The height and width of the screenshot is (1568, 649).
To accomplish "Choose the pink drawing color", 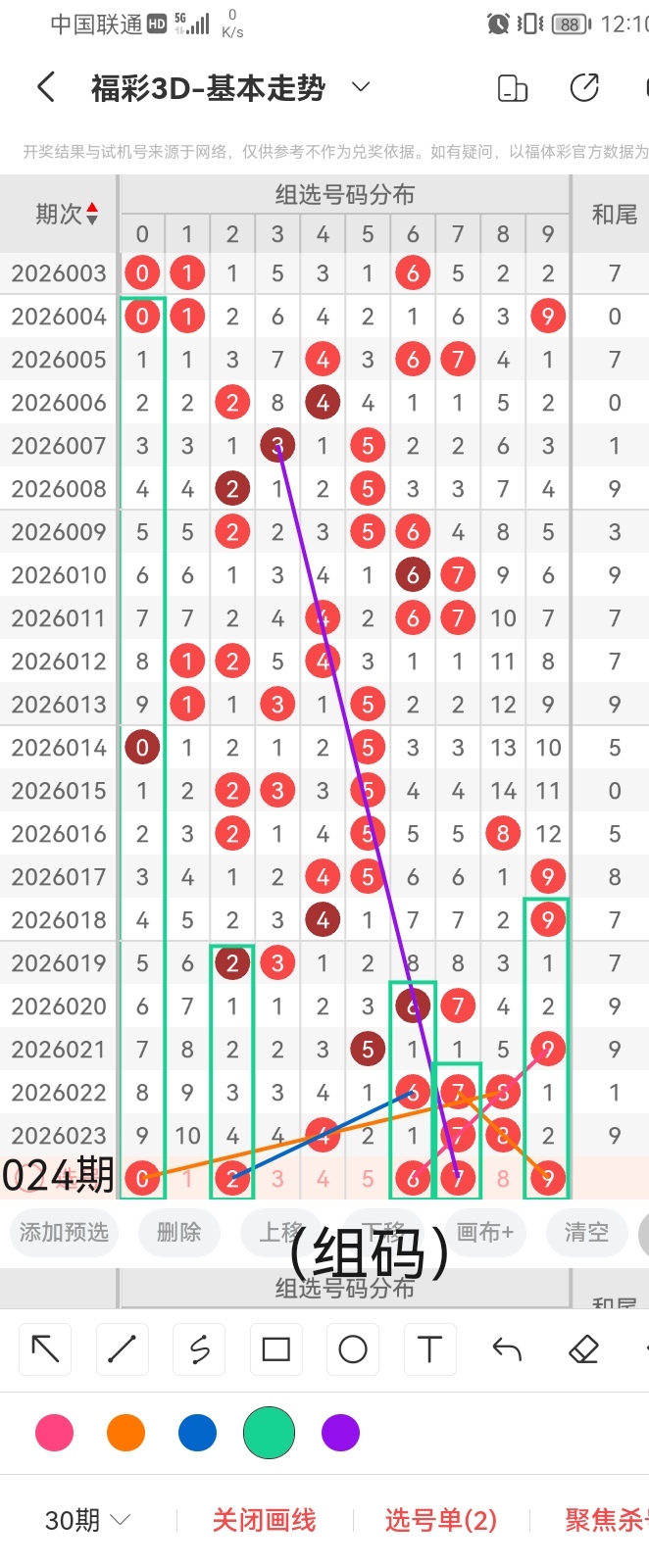I will (x=54, y=1433).
